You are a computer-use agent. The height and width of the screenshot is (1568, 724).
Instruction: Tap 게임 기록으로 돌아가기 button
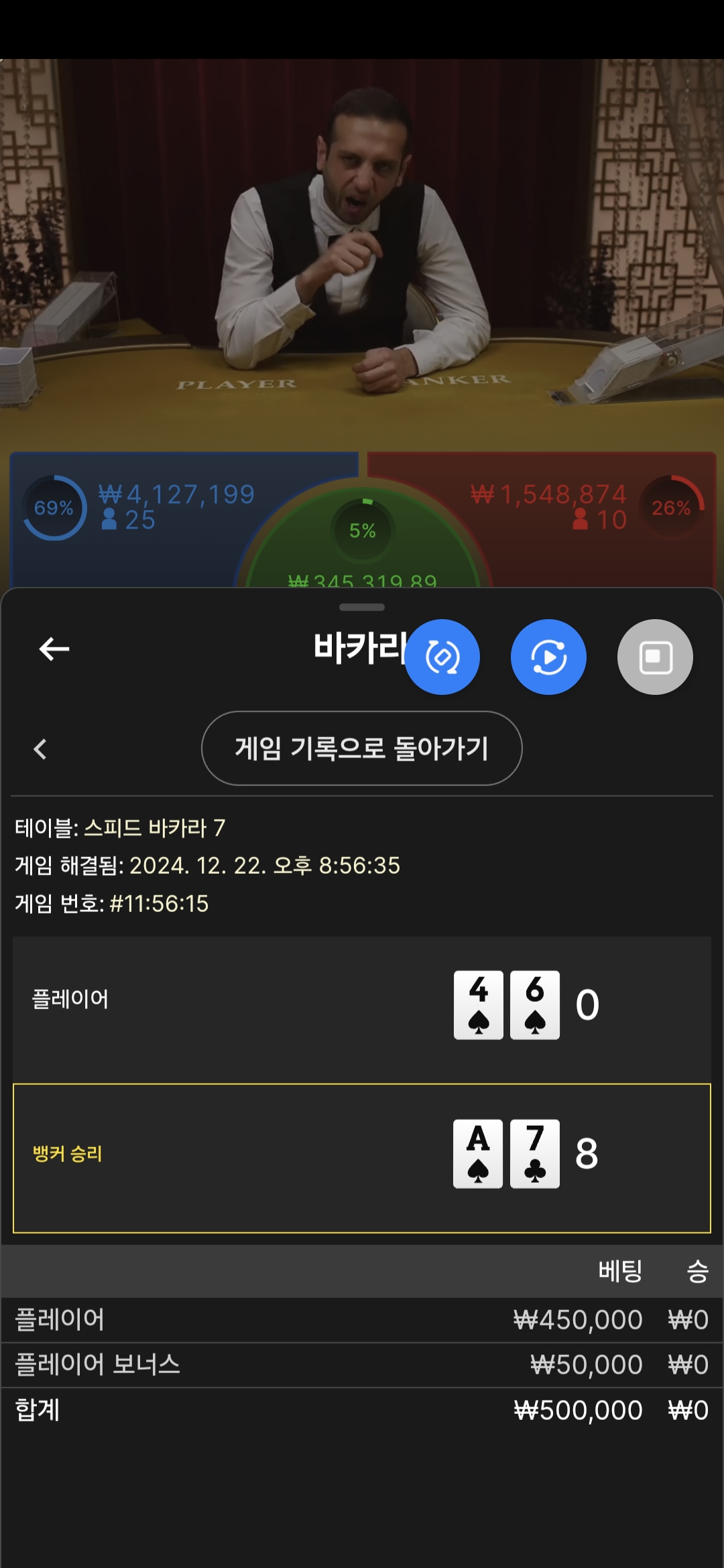tap(361, 748)
